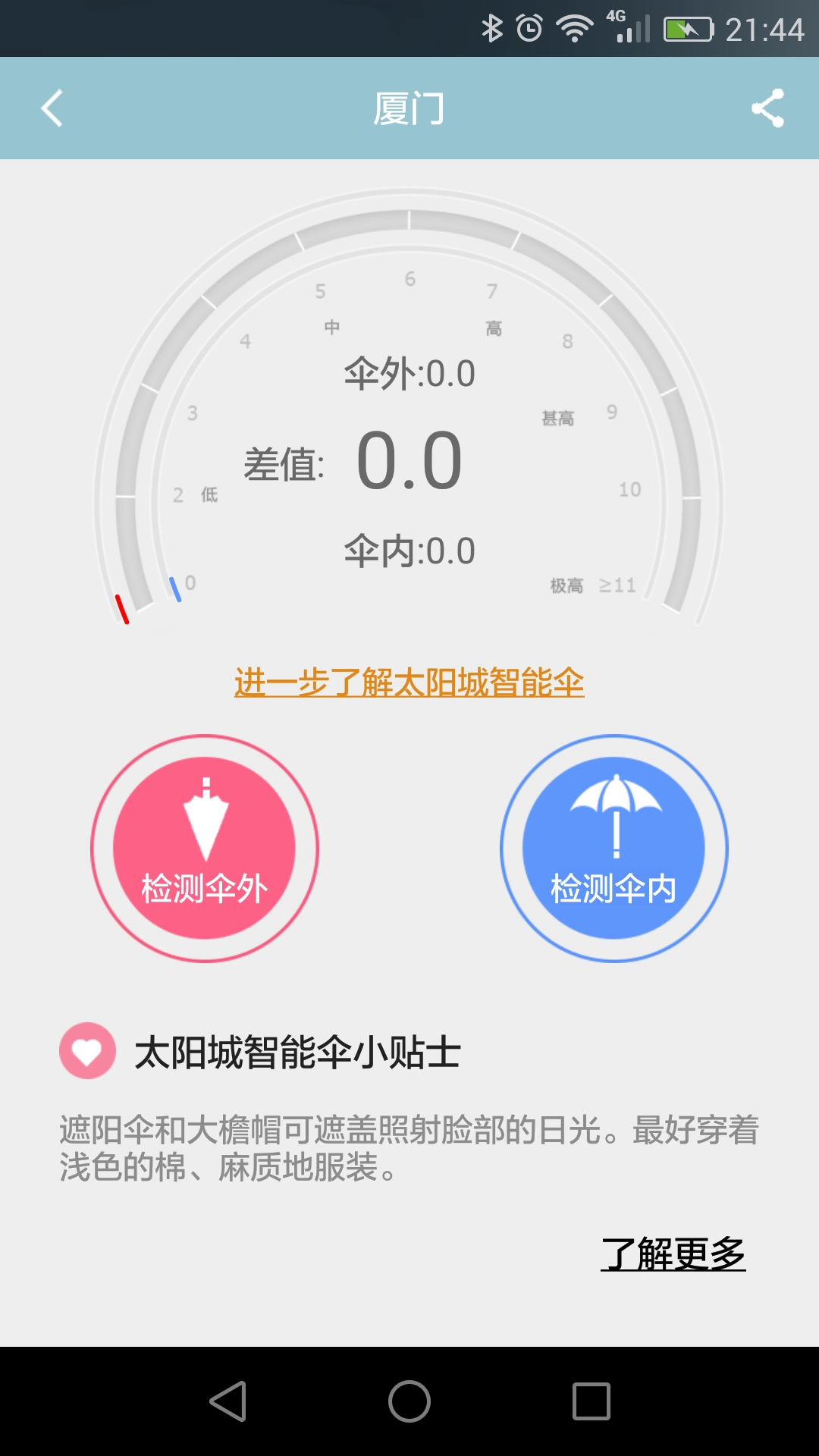Tap the Bluetooth icon in the status bar
819x1456 pixels.
point(491,27)
